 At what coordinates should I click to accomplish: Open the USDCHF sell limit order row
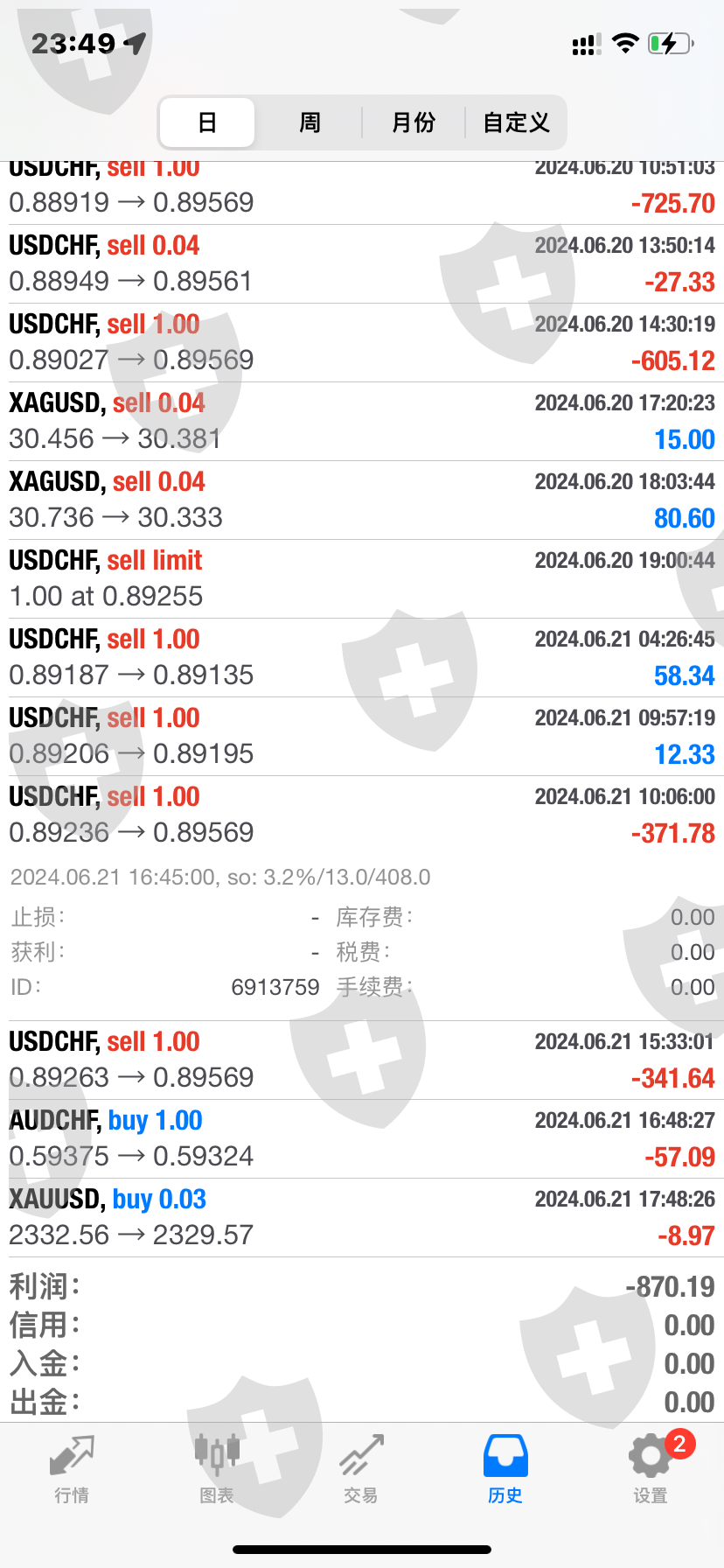click(362, 579)
